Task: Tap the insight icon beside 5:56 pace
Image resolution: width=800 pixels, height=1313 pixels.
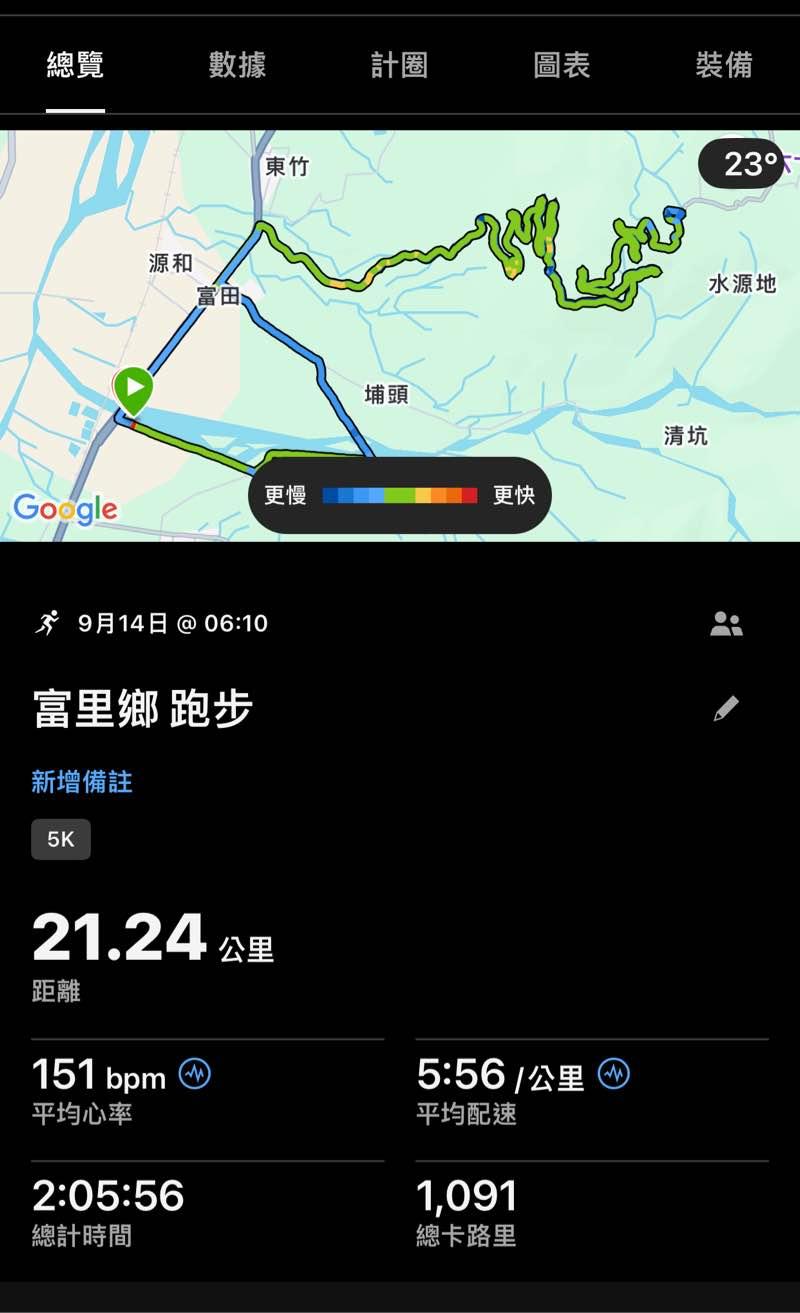Action: tap(613, 1075)
